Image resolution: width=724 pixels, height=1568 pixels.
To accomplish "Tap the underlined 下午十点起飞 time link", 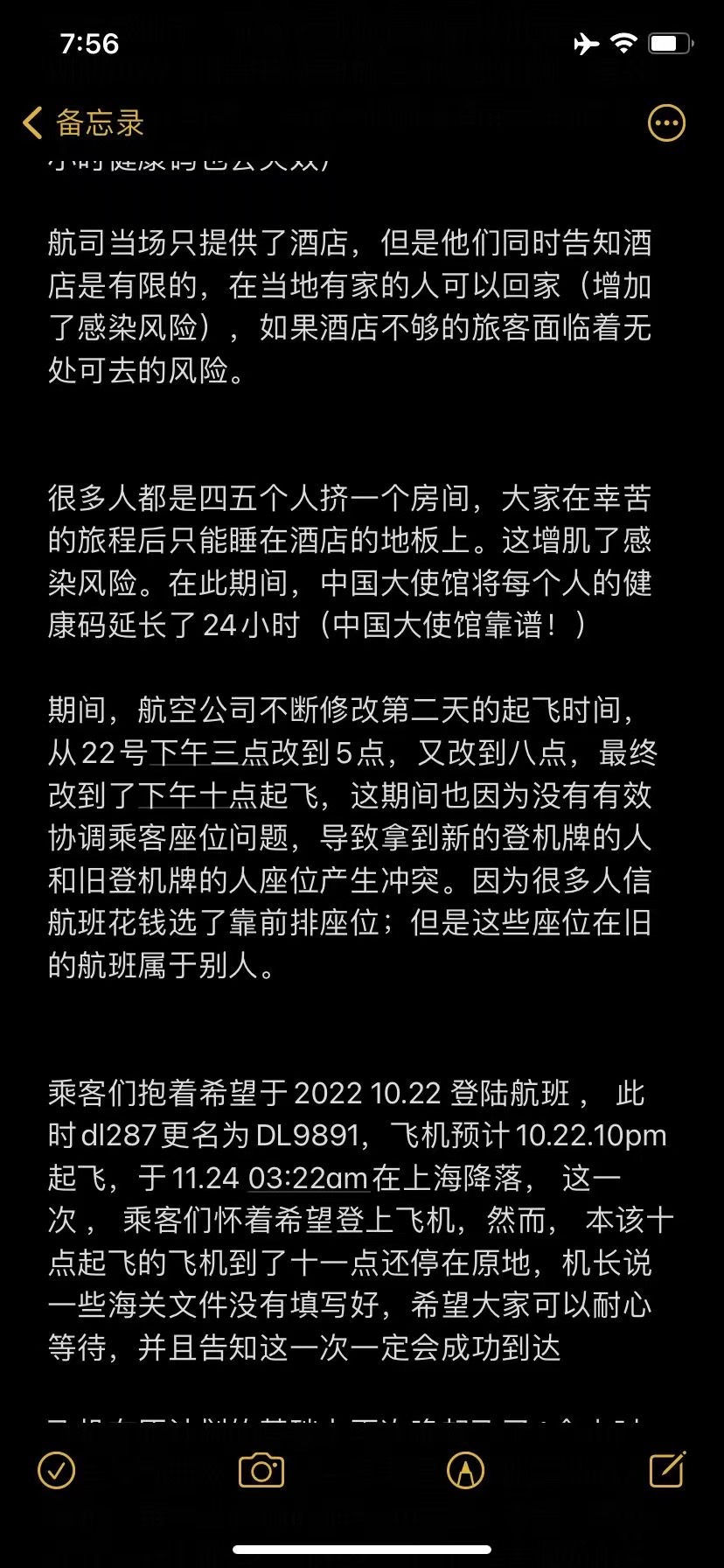I will (227, 795).
